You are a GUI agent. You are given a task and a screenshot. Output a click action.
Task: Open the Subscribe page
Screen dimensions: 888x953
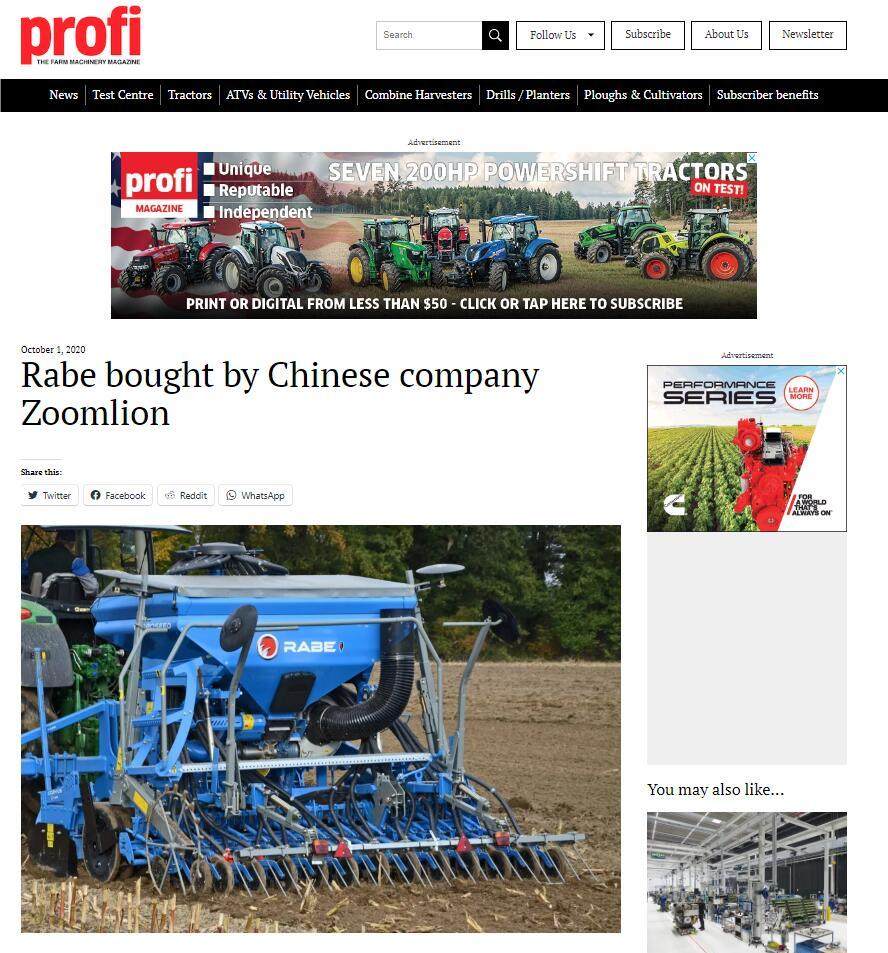pos(648,35)
